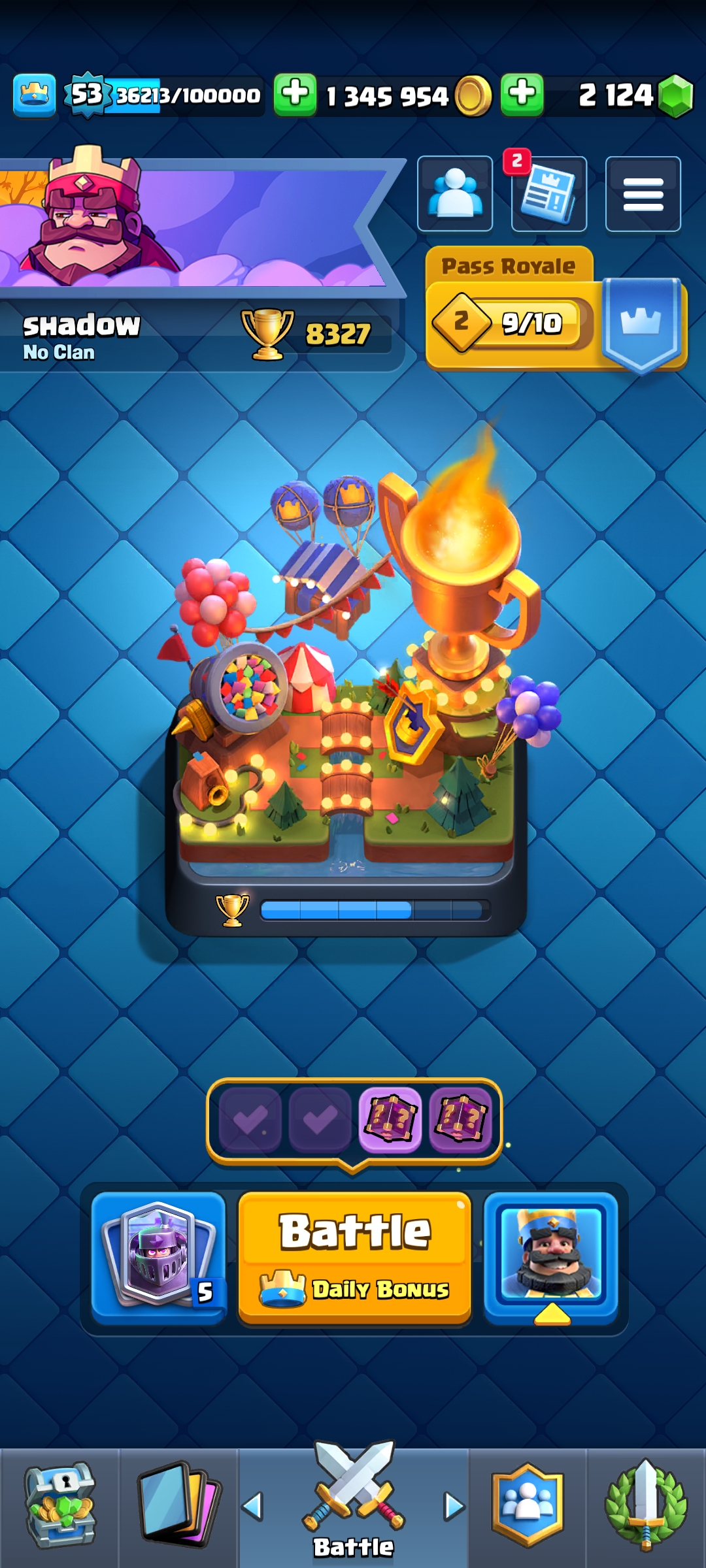Tap the King level crown icon
706x1568 pixels.
tap(34, 95)
